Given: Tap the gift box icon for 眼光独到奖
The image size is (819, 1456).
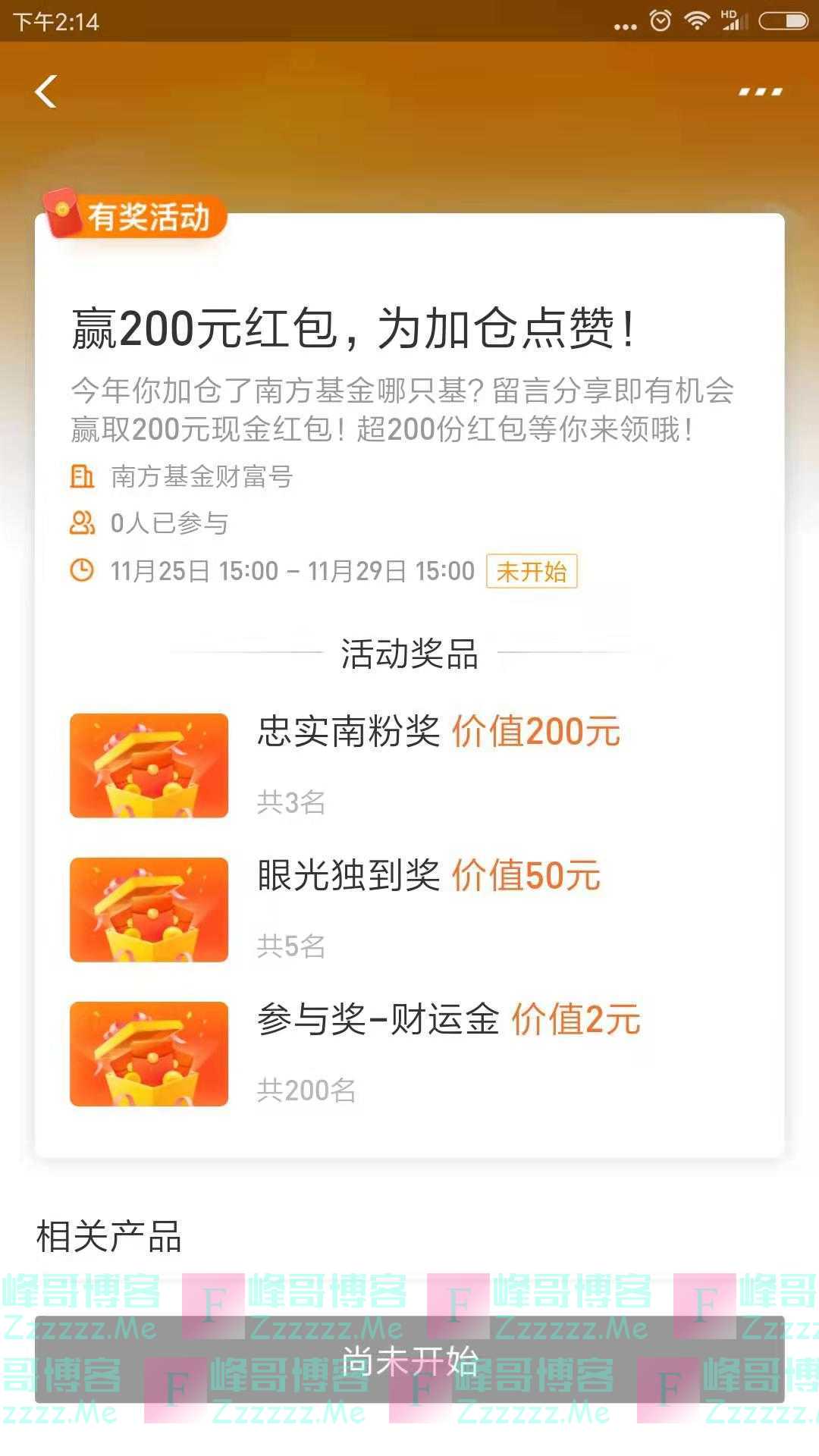Looking at the screenshot, I should pos(147,908).
